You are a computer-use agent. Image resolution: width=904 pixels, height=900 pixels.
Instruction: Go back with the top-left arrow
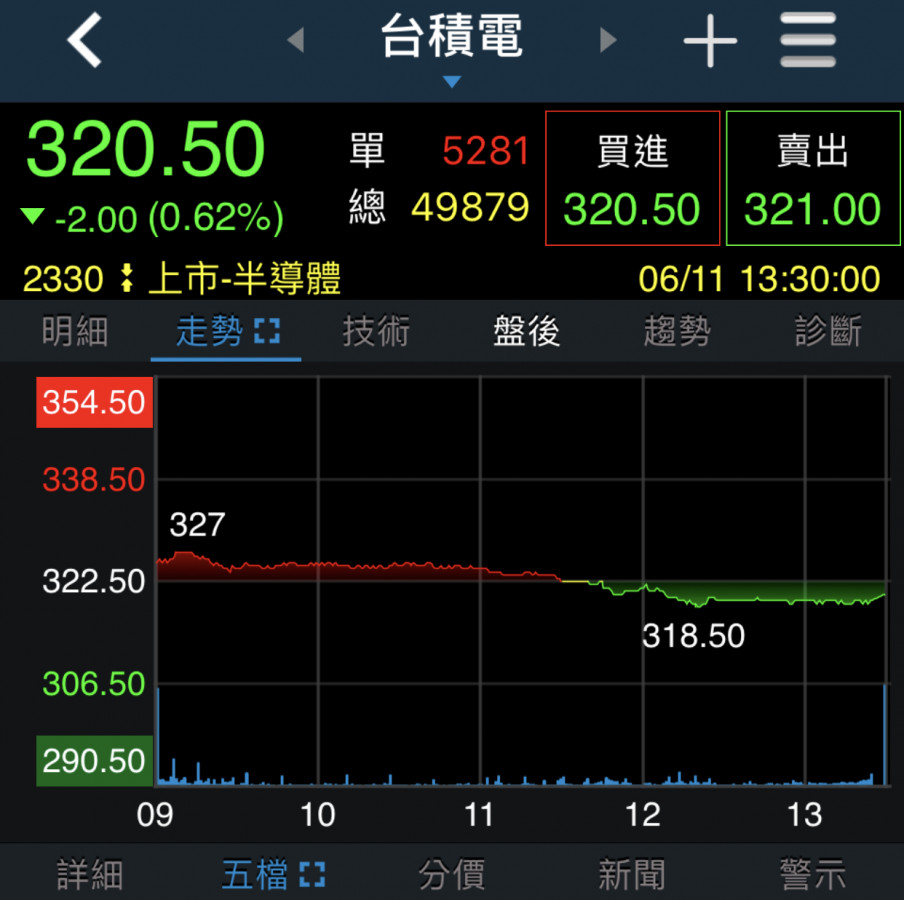click(x=85, y=41)
